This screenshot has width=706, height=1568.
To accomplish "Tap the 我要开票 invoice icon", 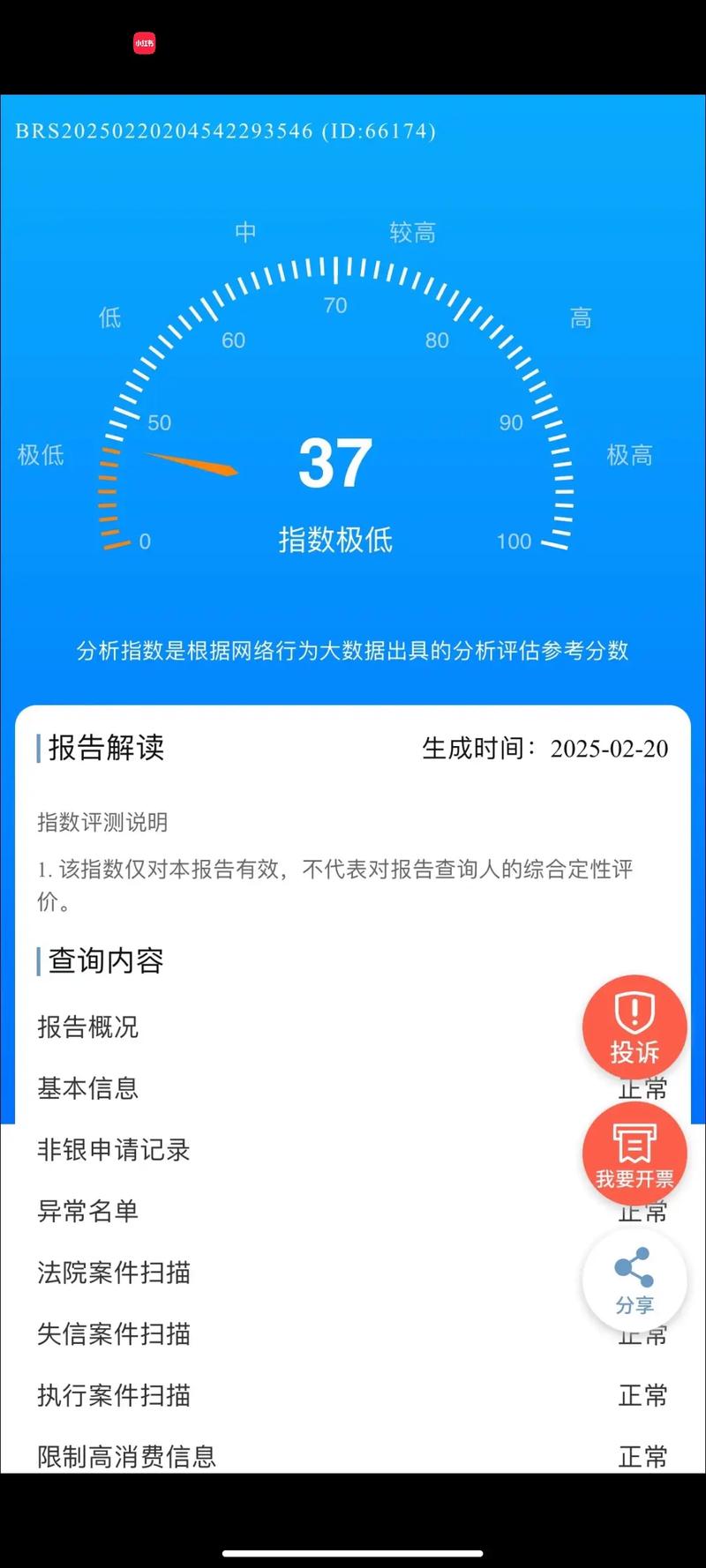I will point(635,1154).
